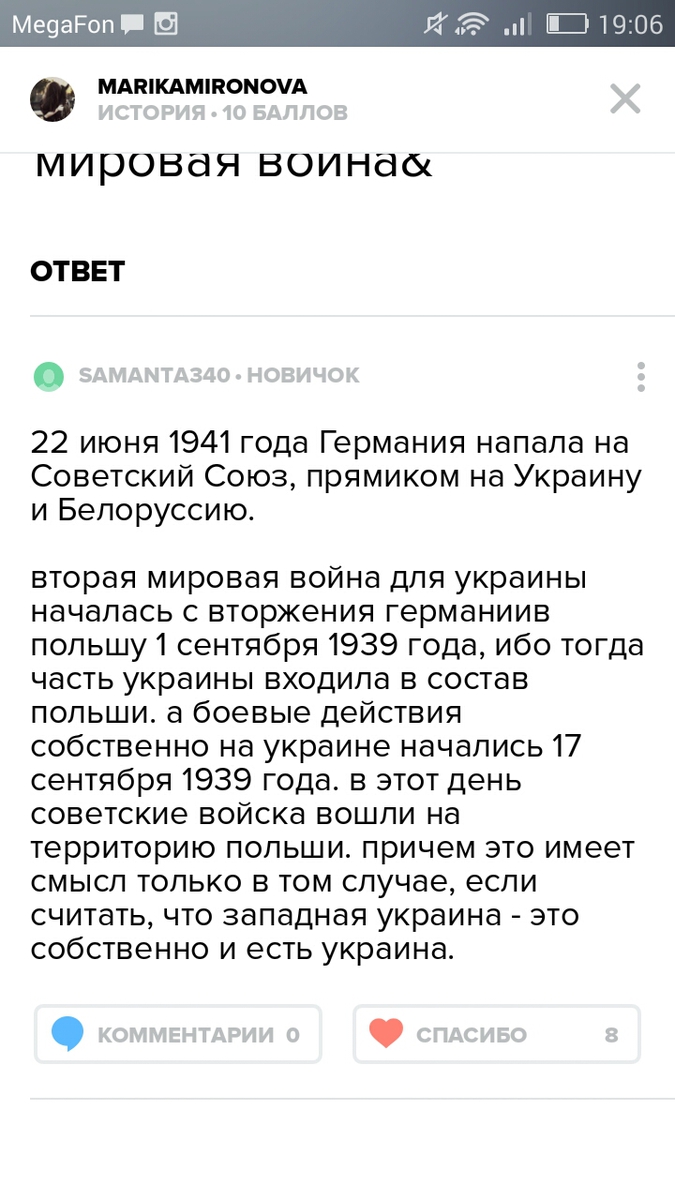View SAMANTA340's profile
The height and width of the screenshot is (1200, 675).
click(155, 376)
